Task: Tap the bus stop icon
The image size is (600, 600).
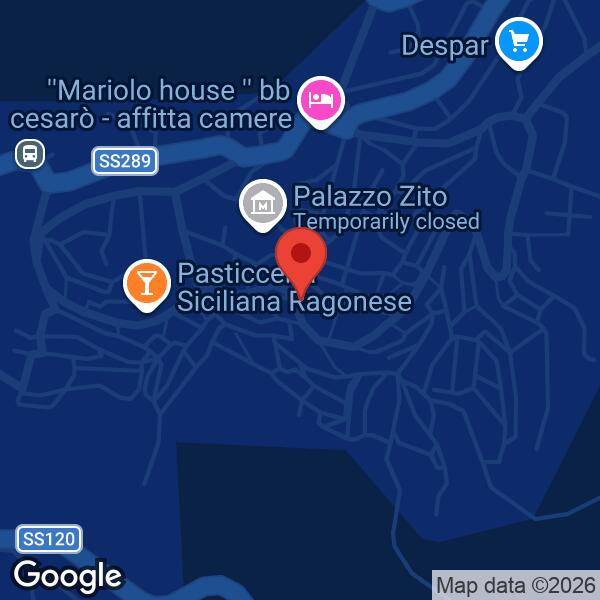Action: click(x=30, y=154)
